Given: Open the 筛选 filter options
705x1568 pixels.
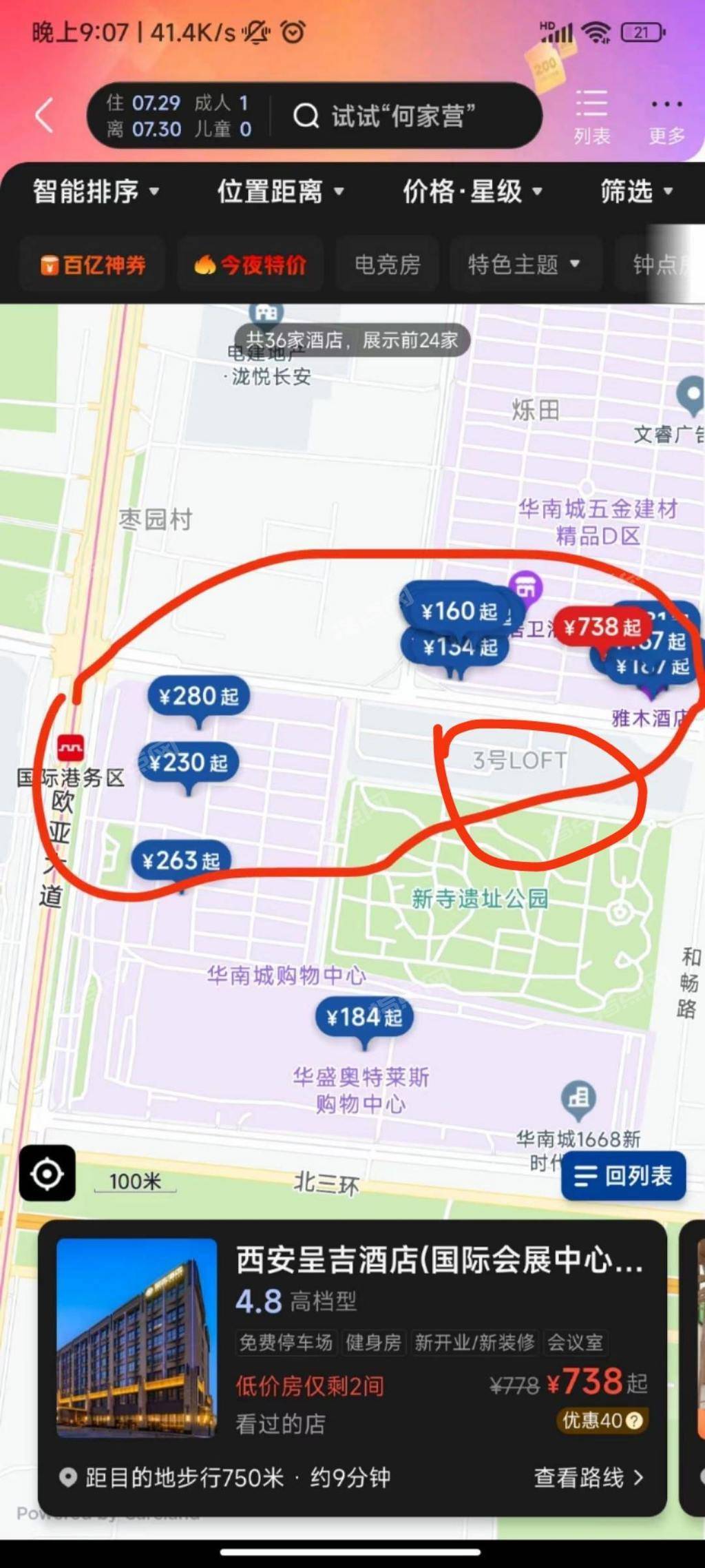Looking at the screenshot, I should [x=636, y=192].
